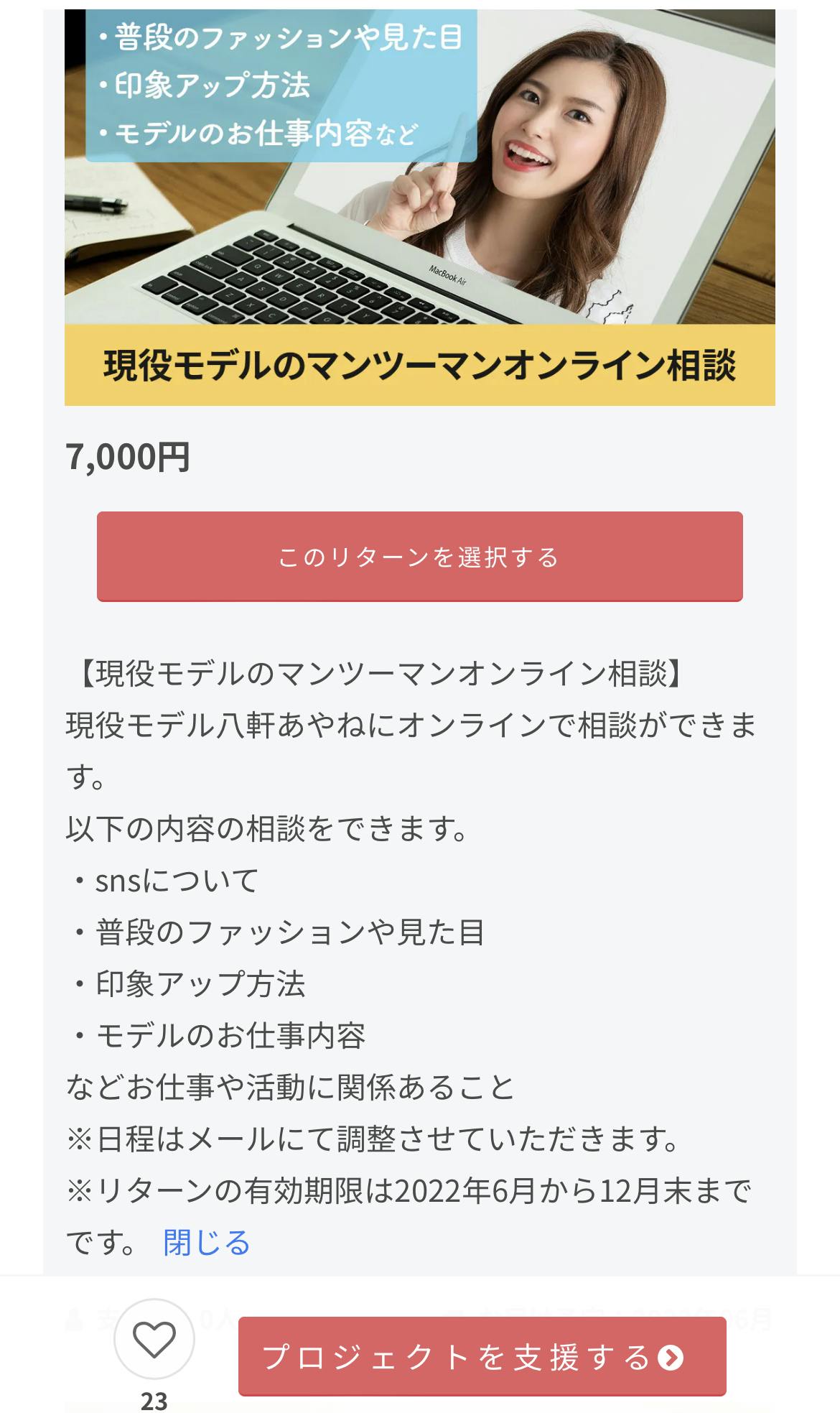
Task: Tap プロジェクトを支援する button
Action: click(482, 1356)
